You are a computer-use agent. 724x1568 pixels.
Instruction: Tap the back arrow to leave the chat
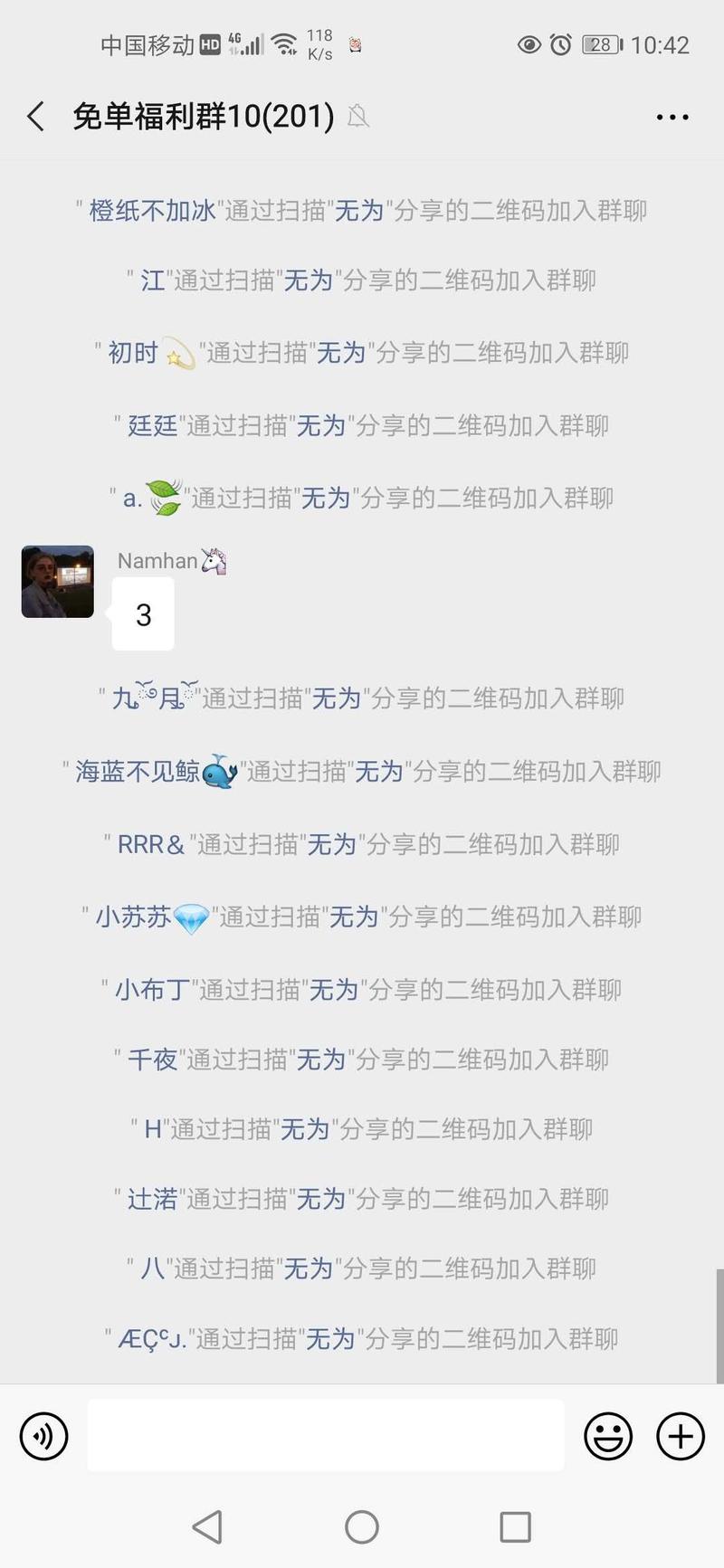pyautogui.click(x=34, y=116)
